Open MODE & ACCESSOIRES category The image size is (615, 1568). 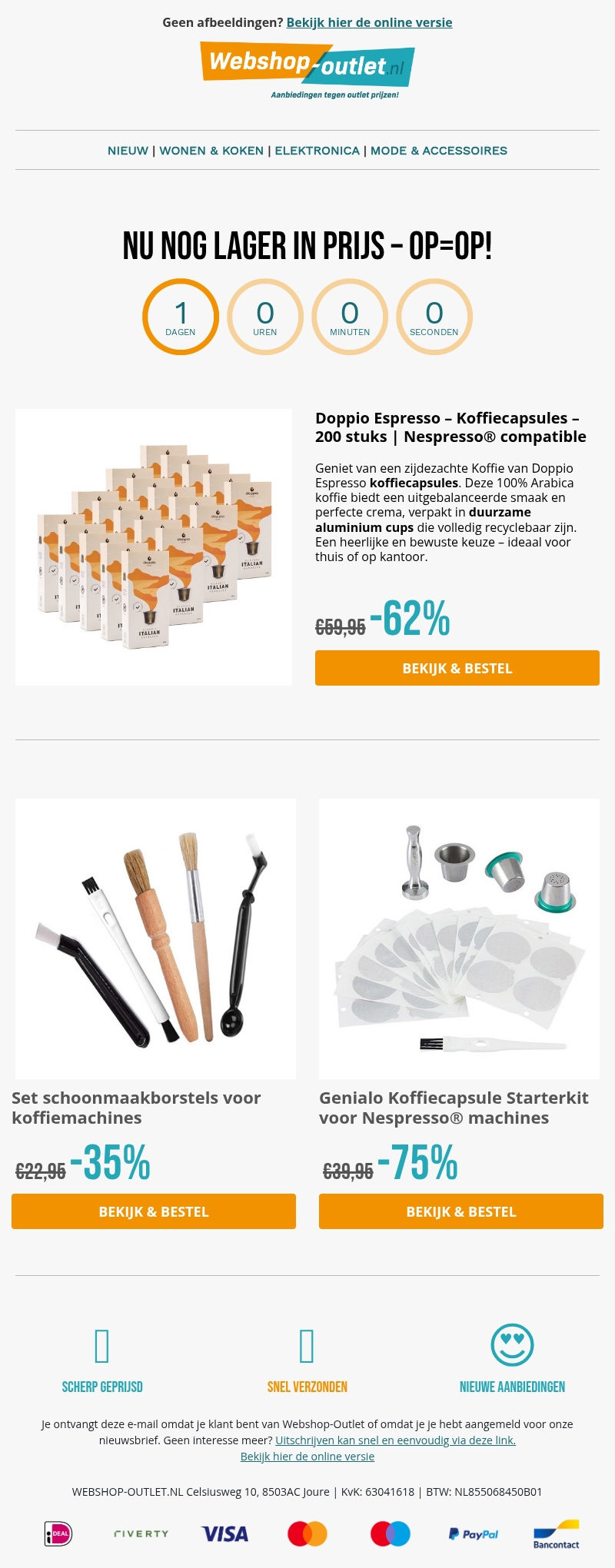tap(438, 151)
